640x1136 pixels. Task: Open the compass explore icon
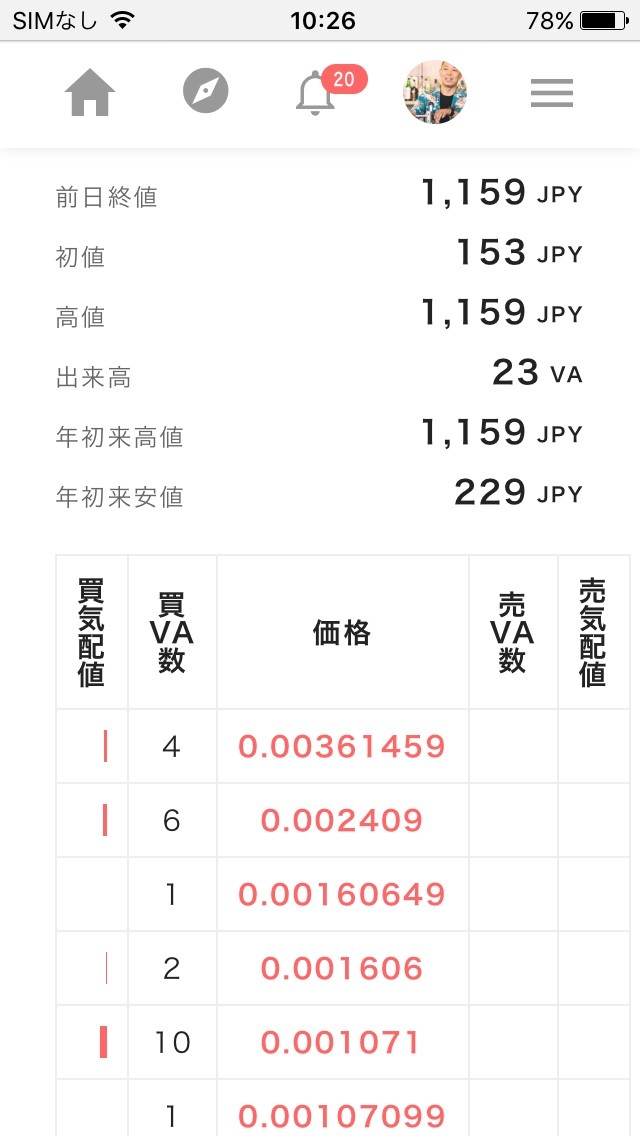pos(206,91)
